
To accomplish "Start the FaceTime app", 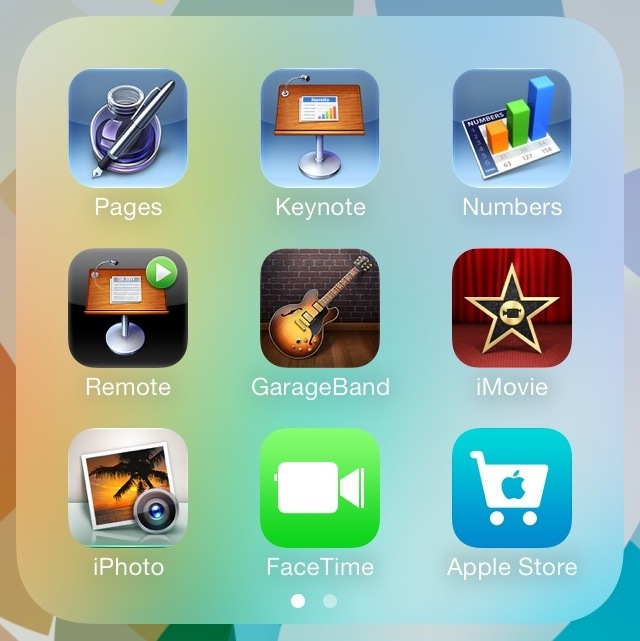I will (x=320, y=489).
